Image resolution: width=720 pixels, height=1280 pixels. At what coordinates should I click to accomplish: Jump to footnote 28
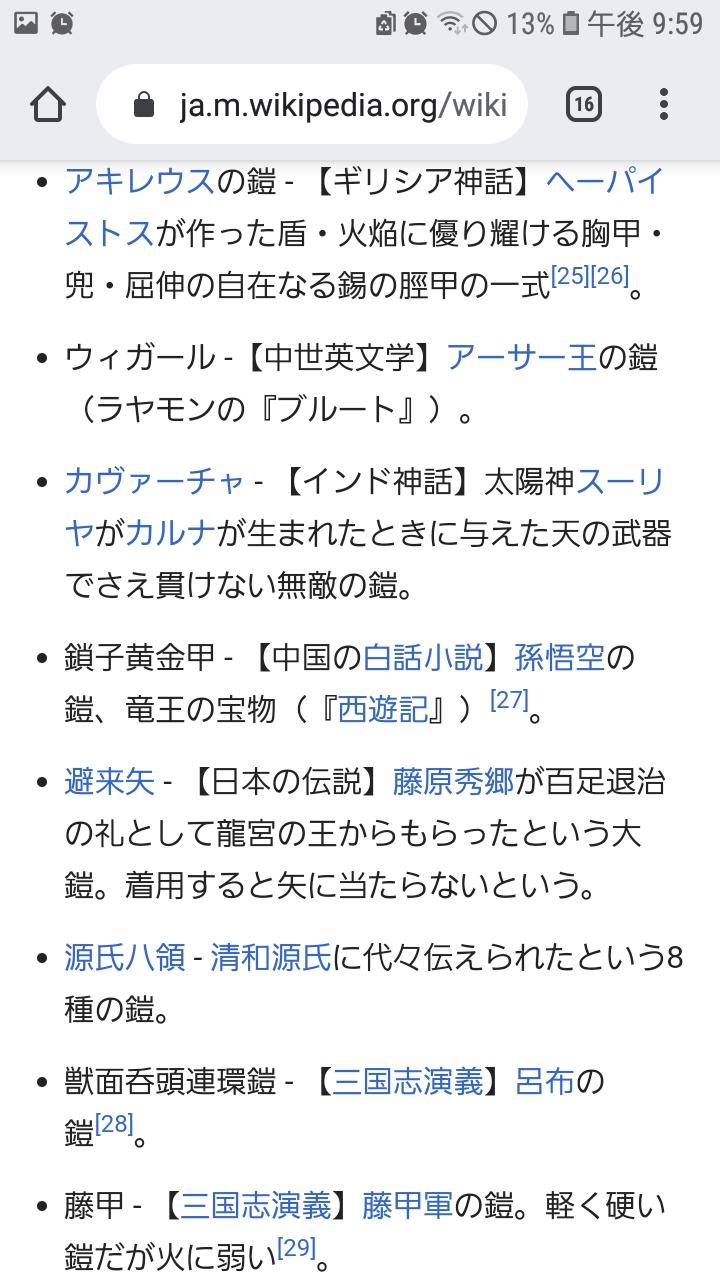tap(114, 1124)
